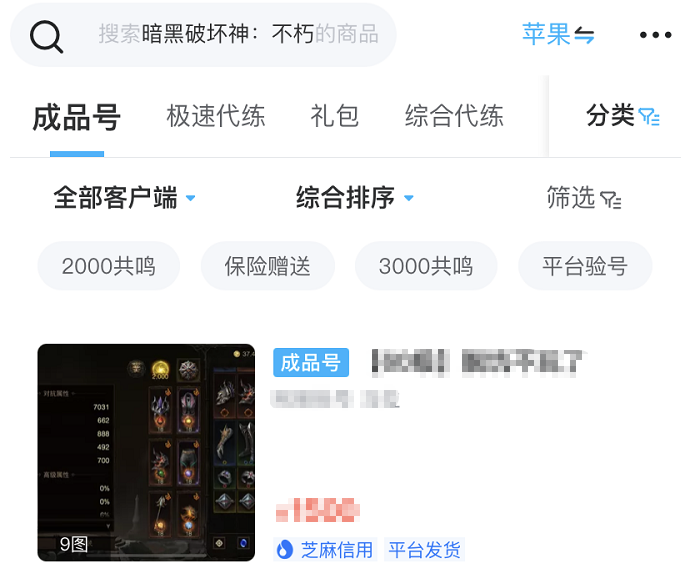Switch platform via the 苹果 toggle
Viewport: 681px width, 574px height.
coord(558,35)
